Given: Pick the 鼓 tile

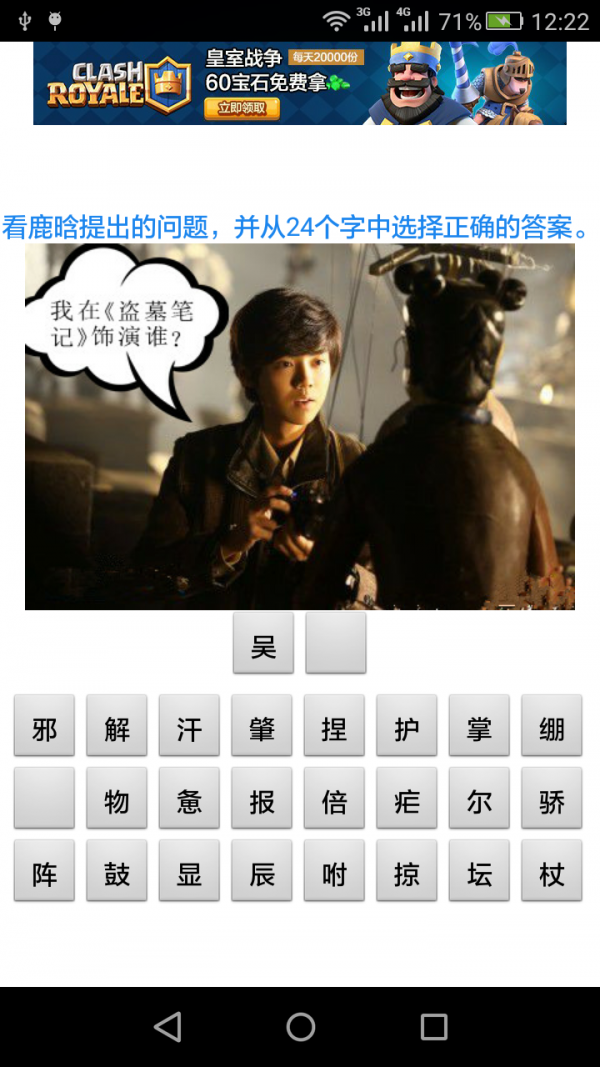Looking at the screenshot, I should click(117, 875).
